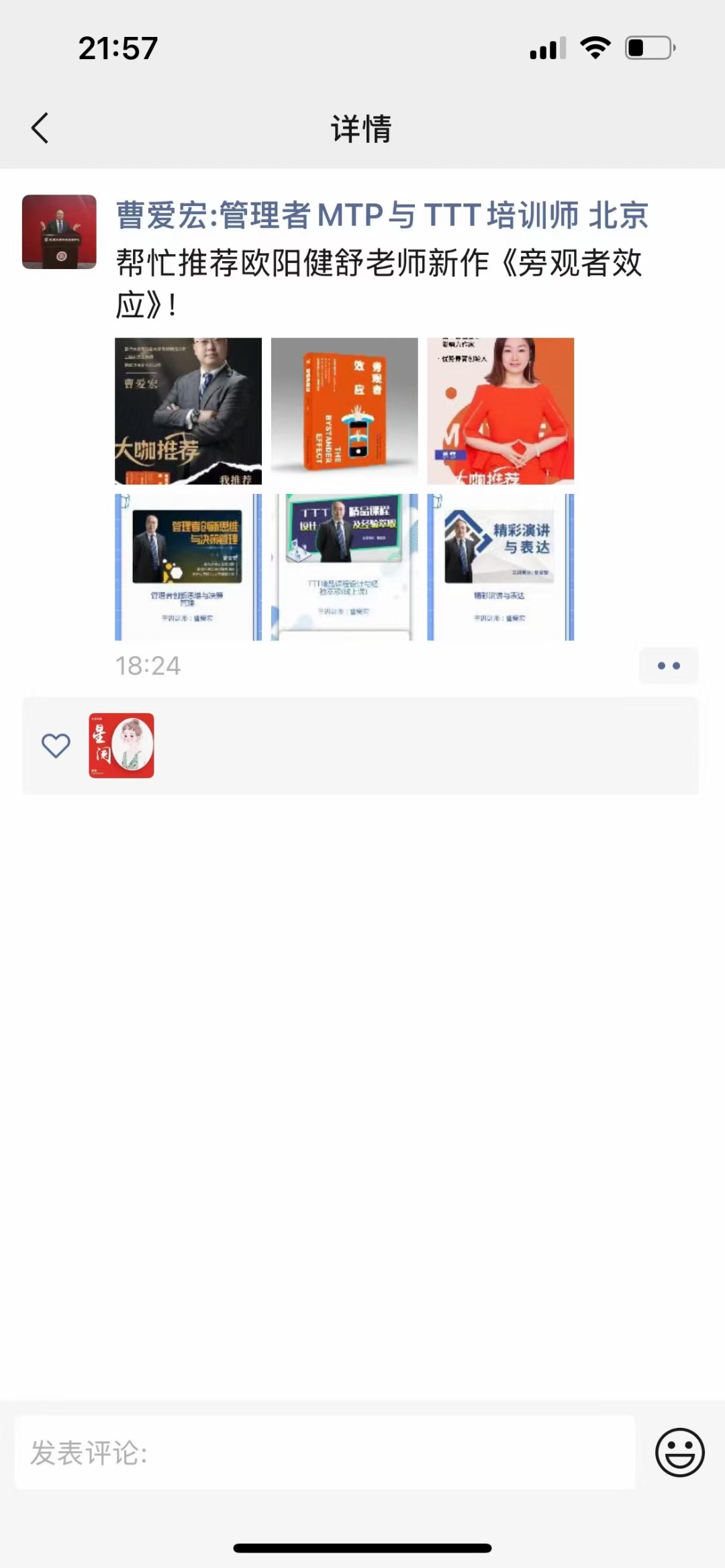
Task: Open the 大咖推荐 曹爱宏 photo
Action: coord(189,411)
